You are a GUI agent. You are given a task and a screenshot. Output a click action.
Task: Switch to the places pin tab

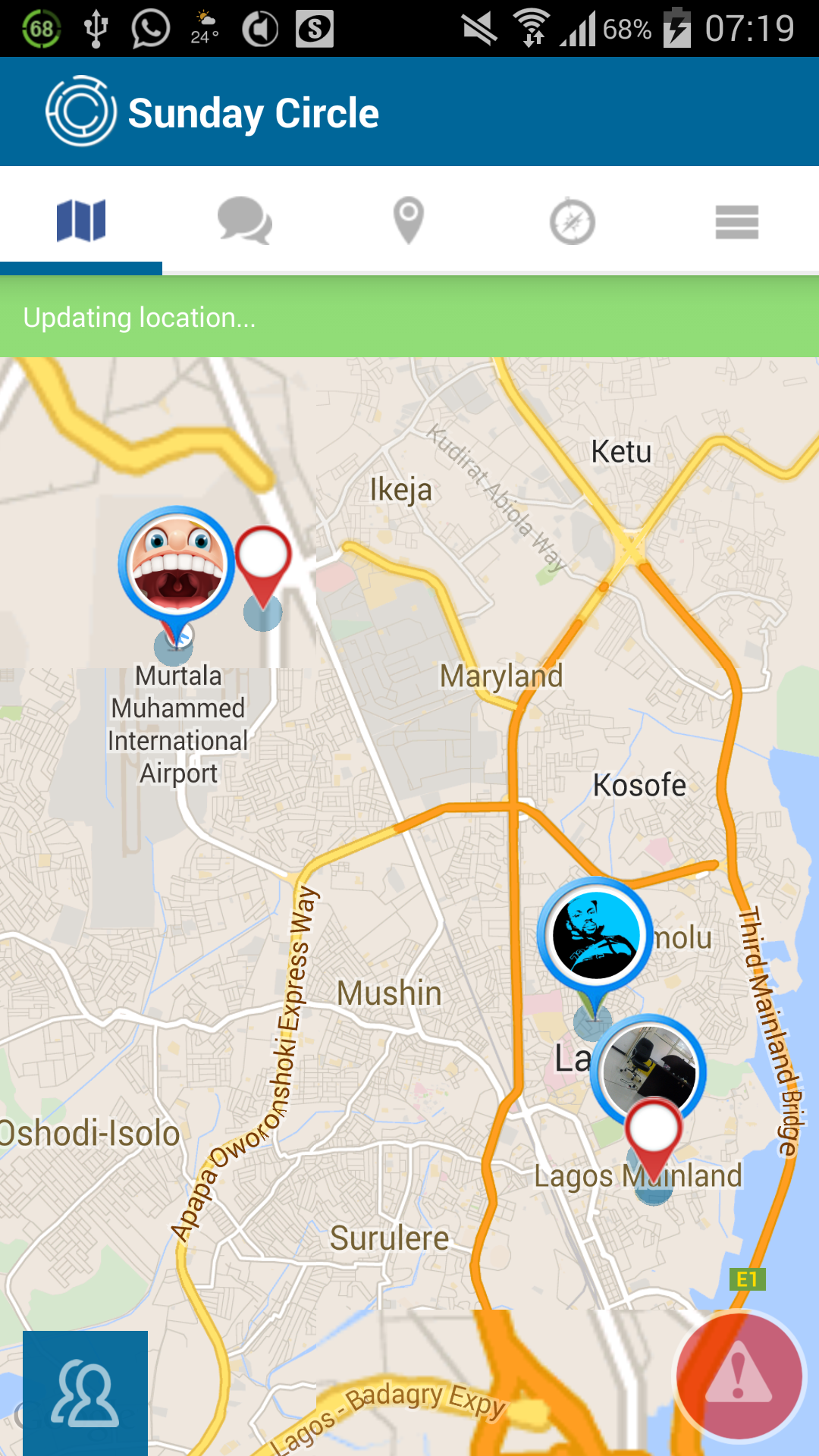[x=409, y=221]
